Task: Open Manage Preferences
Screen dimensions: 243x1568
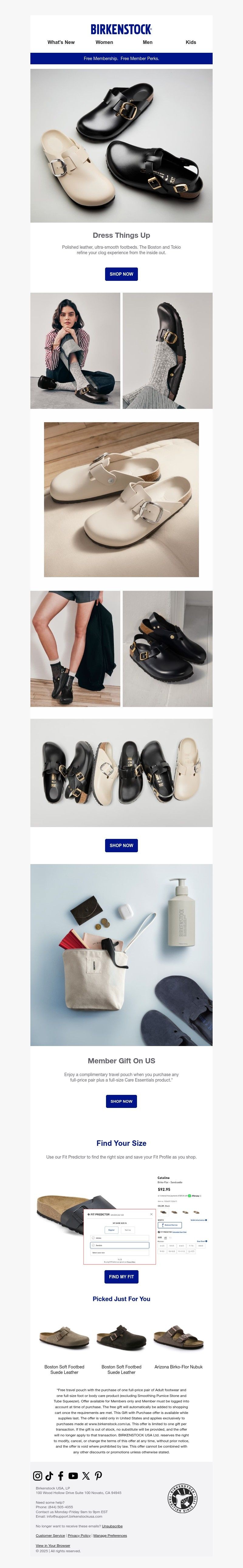Action: click(110, 1536)
